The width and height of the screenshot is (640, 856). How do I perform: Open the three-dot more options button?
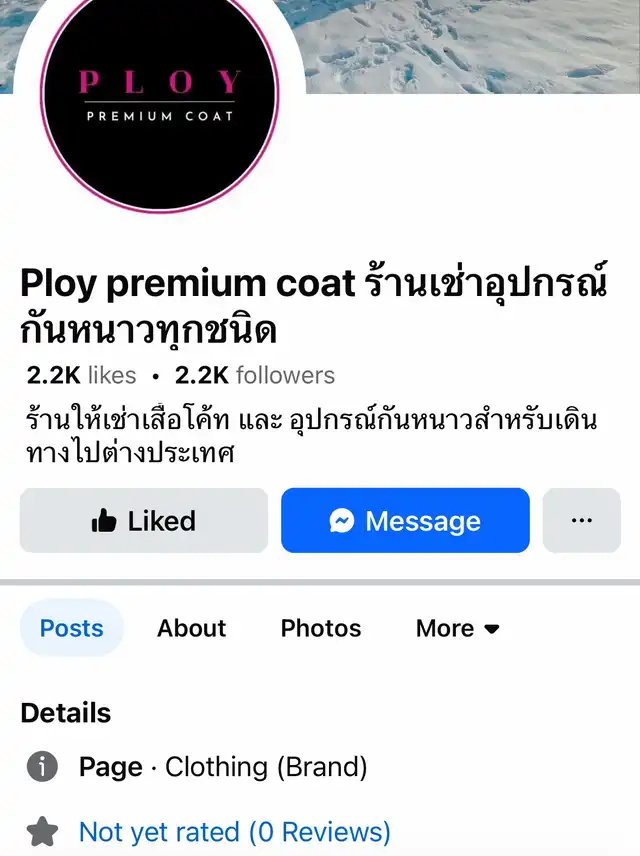[x=581, y=521]
